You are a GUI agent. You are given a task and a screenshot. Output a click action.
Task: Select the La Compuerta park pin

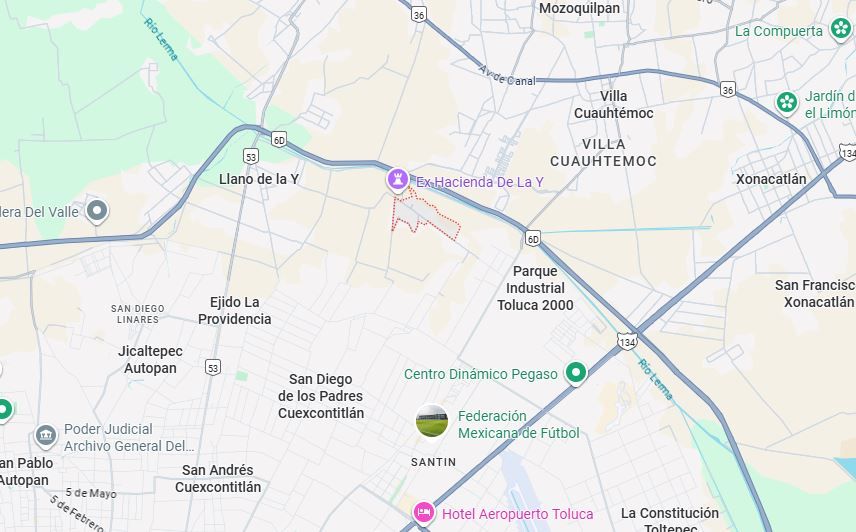point(840,31)
